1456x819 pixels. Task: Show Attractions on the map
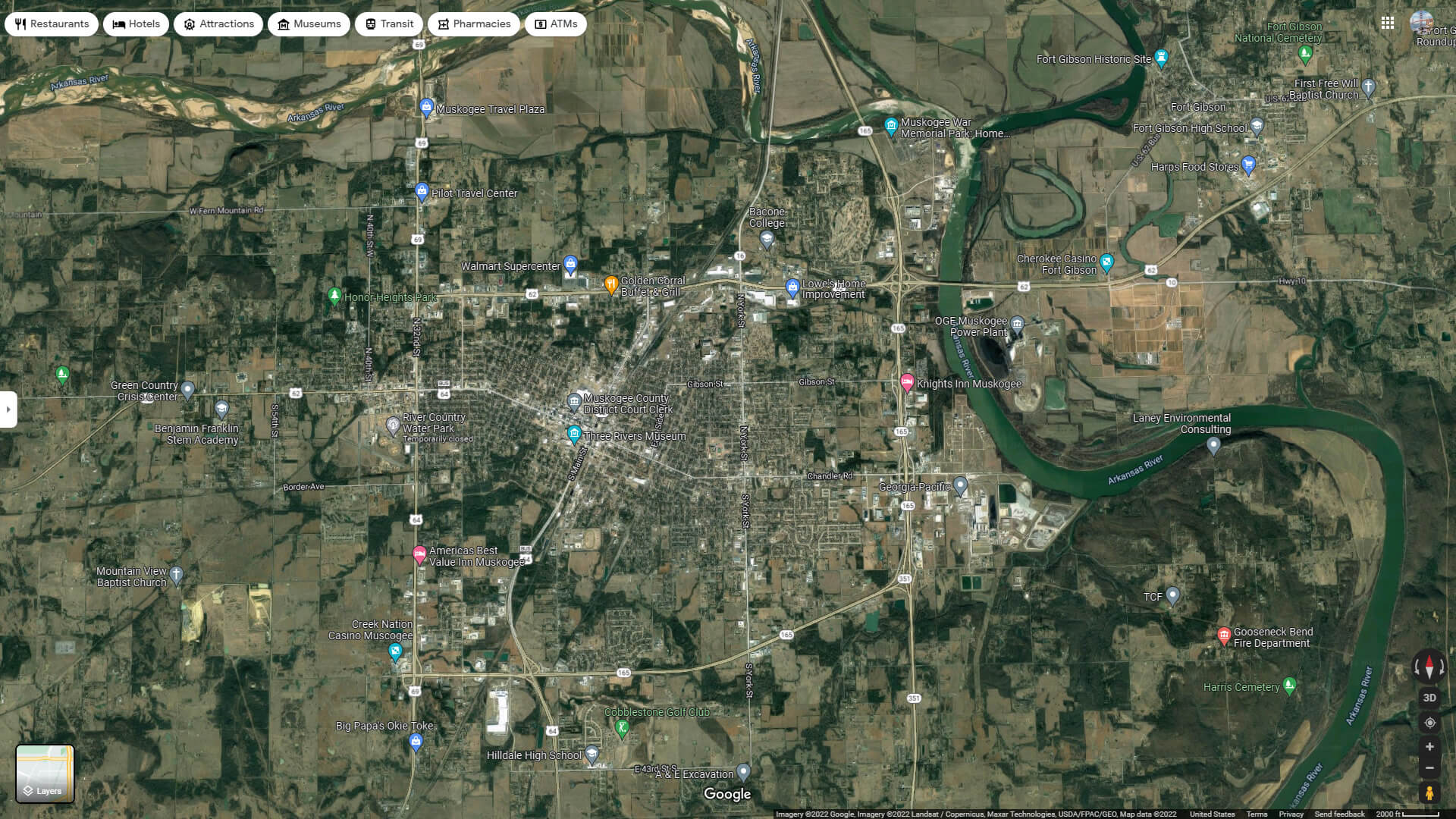pos(218,24)
